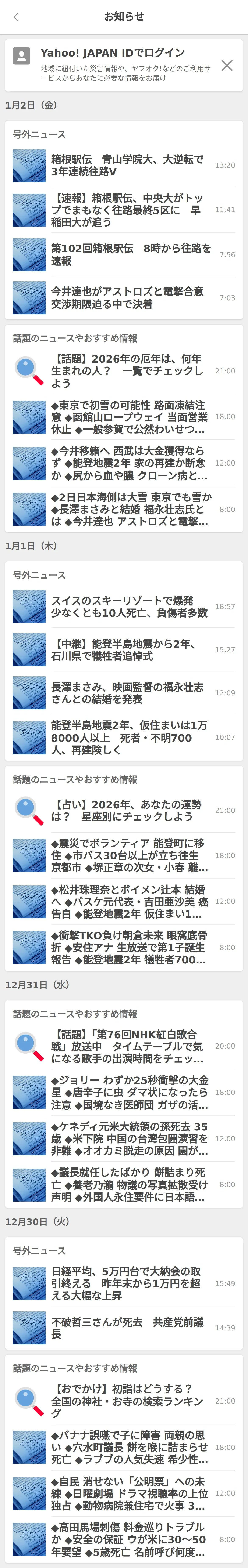Go back from the お知らせ screen
This screenshot has height=1568, width=248.
click(x=16, y=17)
